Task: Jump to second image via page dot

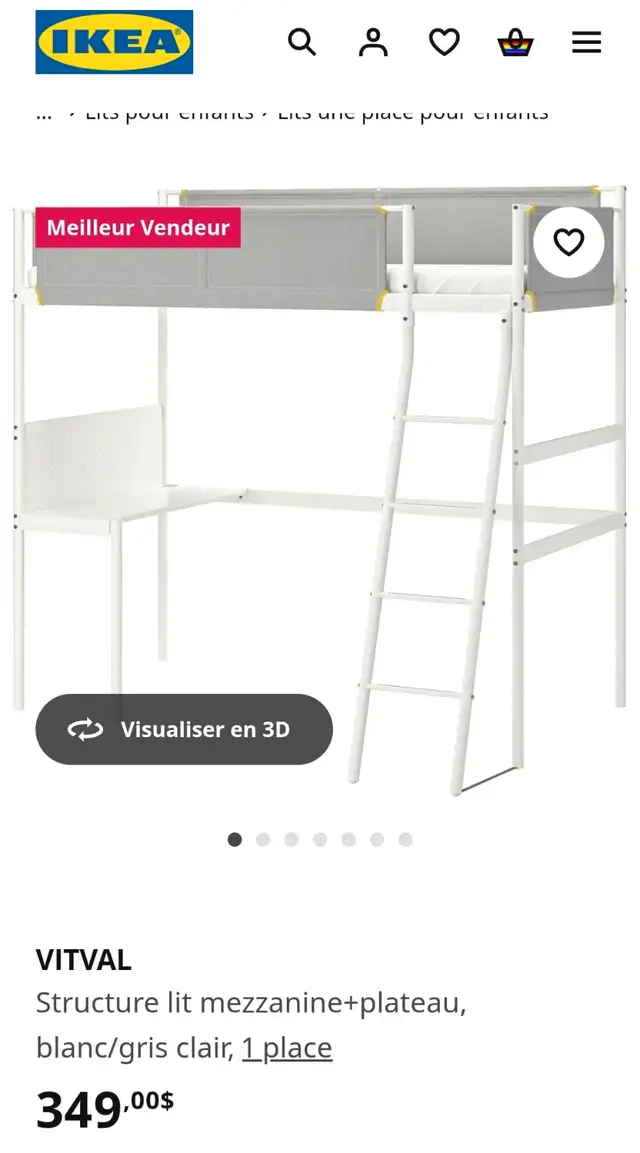Action: 263,840
